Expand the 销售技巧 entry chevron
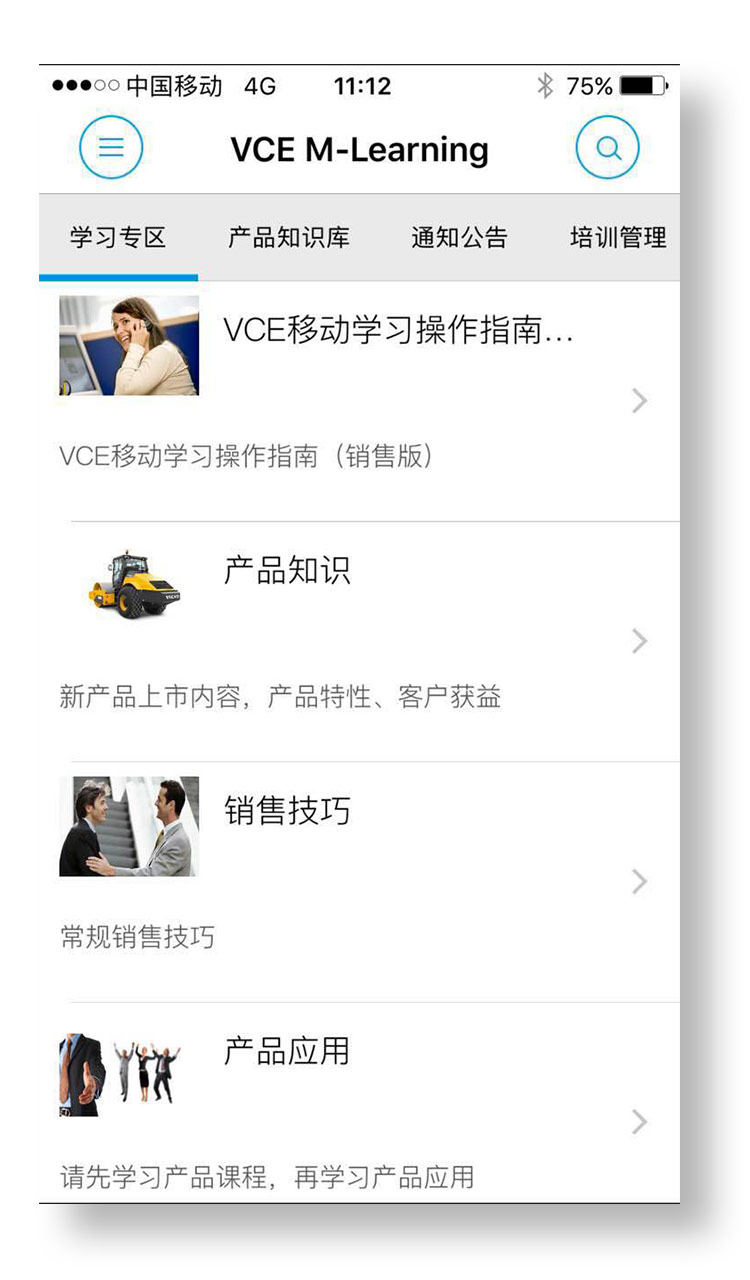The height and width of the screenshot is (1280, 750). click(x=638, y=880)
